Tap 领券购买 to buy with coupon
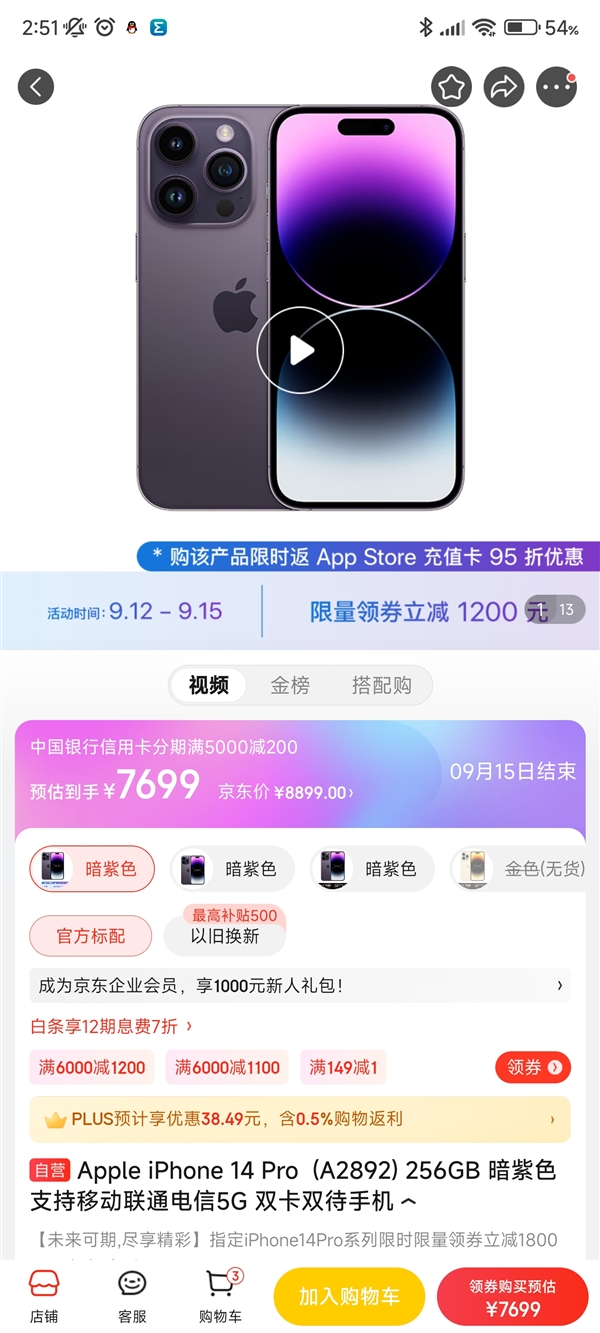This screenshot has width=600, height=1333. click(512, 1297)
